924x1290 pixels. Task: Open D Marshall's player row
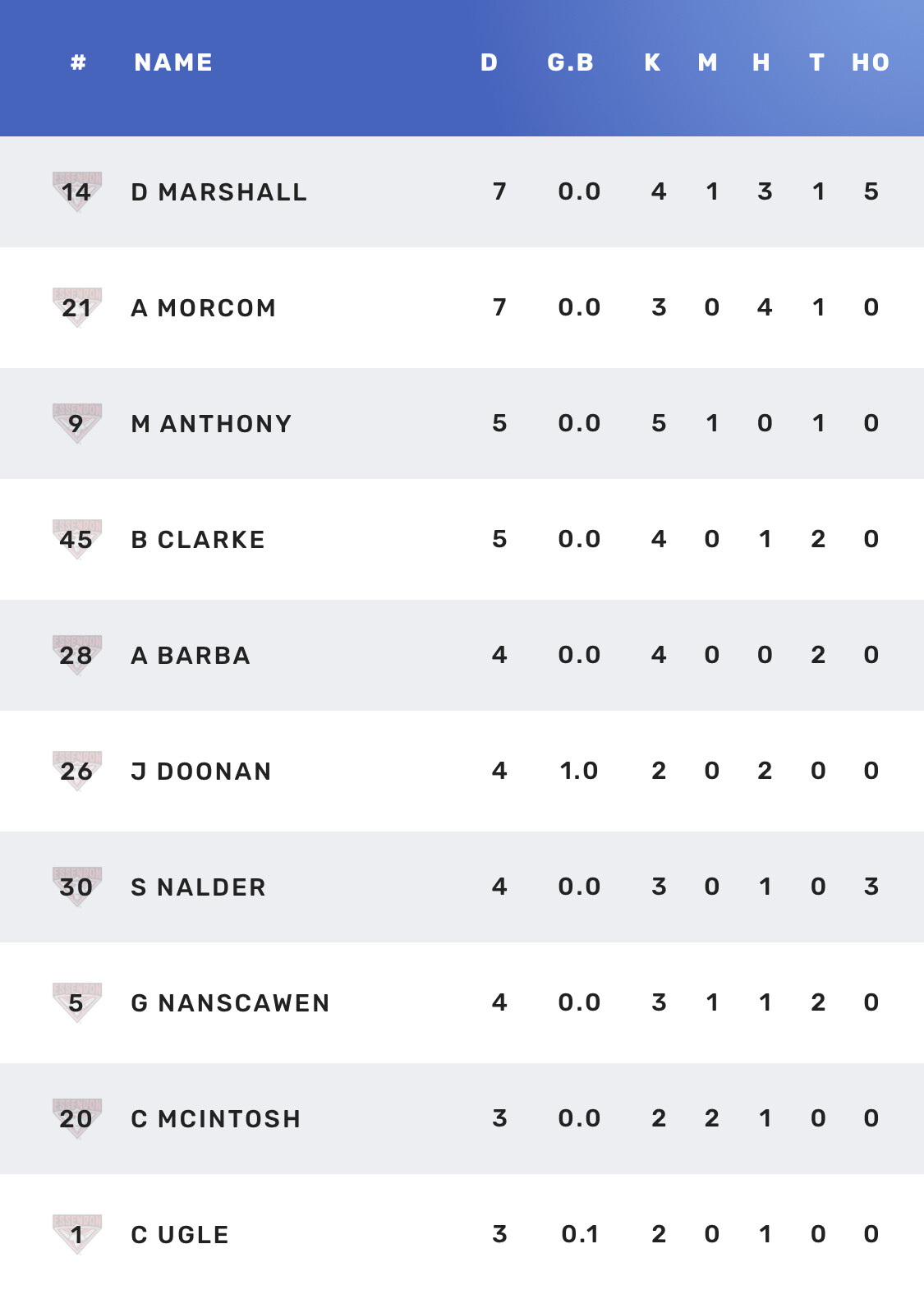click(219, 192)
